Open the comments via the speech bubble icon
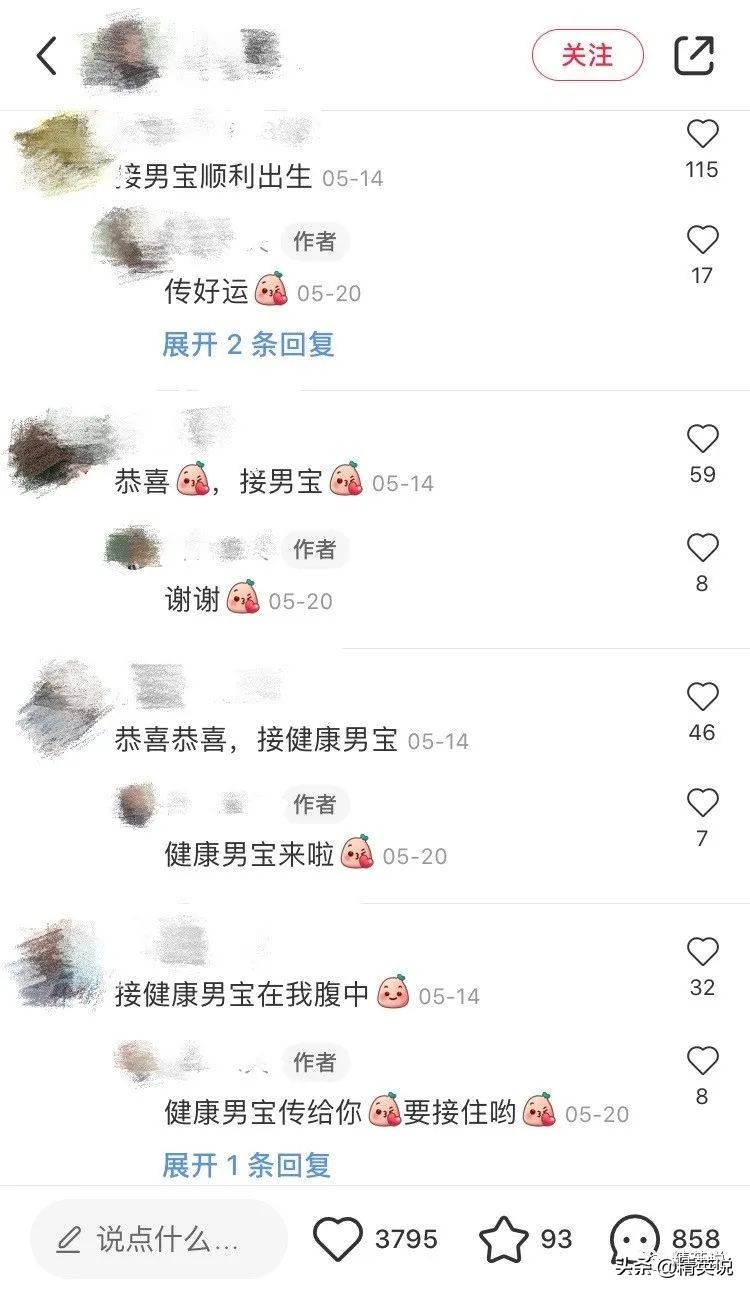Viewport: 750px width, 1293px height. [x=637, y=1237]
